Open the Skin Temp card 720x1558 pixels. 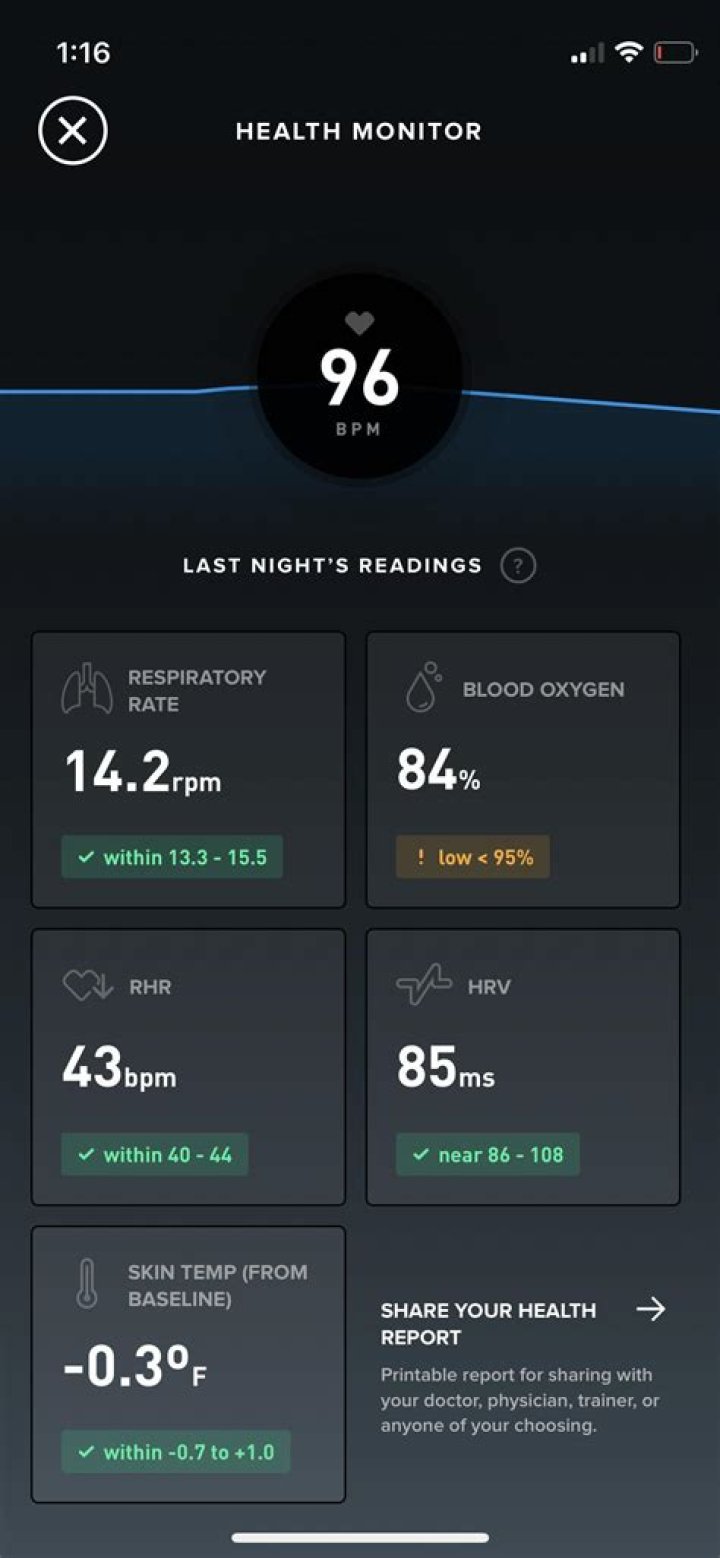(188, 1363)
